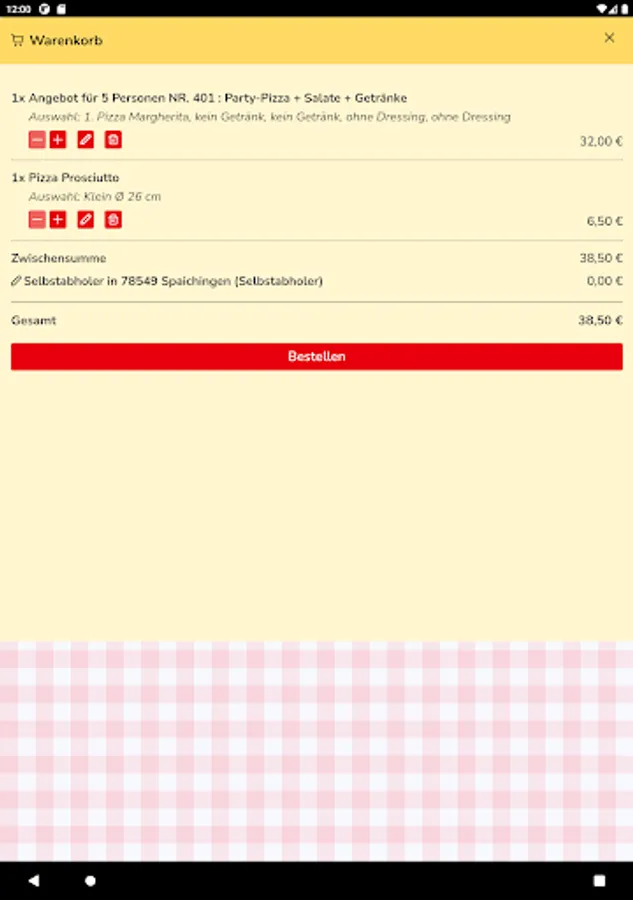
Task: Remove Pizza Prosciutto from the cart
Action: 113,220
